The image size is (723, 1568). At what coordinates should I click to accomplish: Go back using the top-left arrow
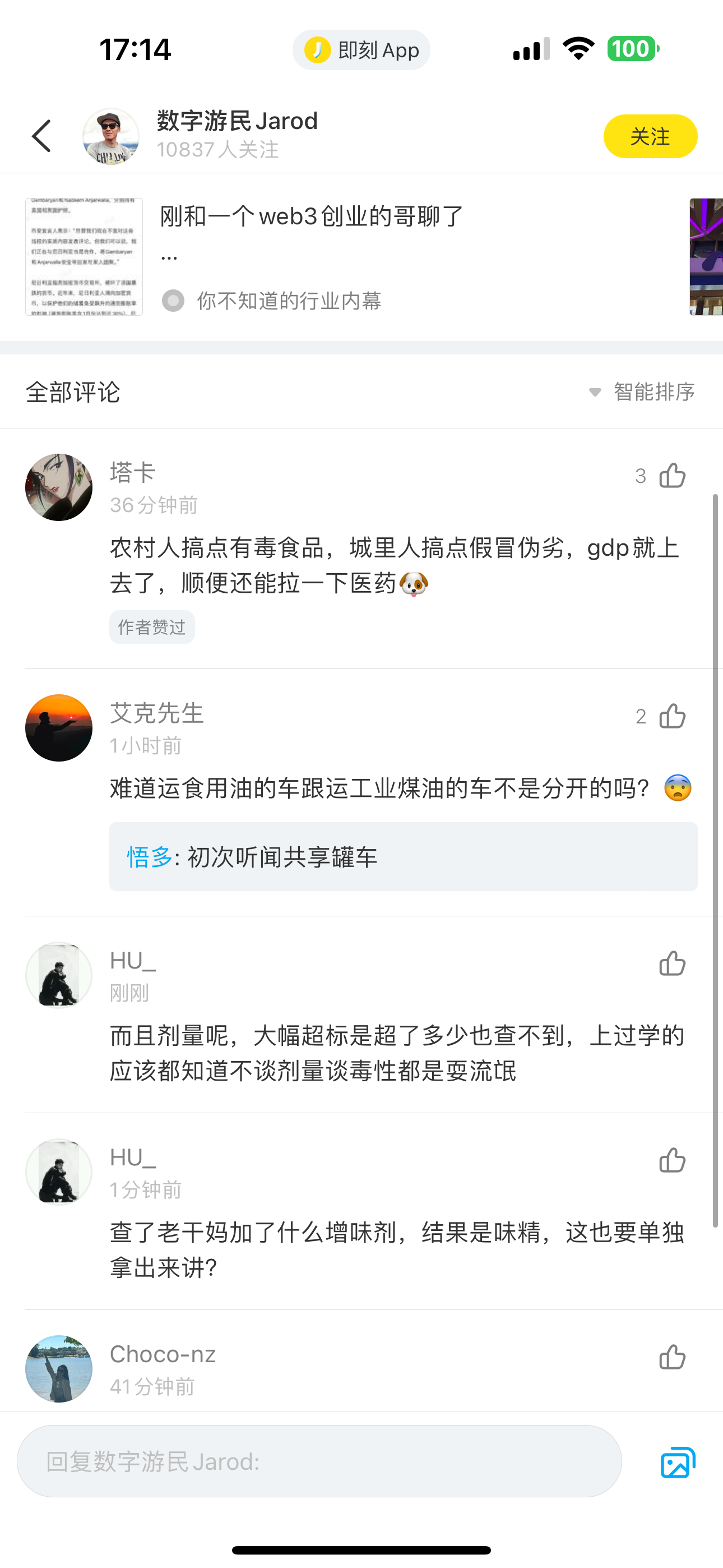pyautogui.click(x=41, y=136)
